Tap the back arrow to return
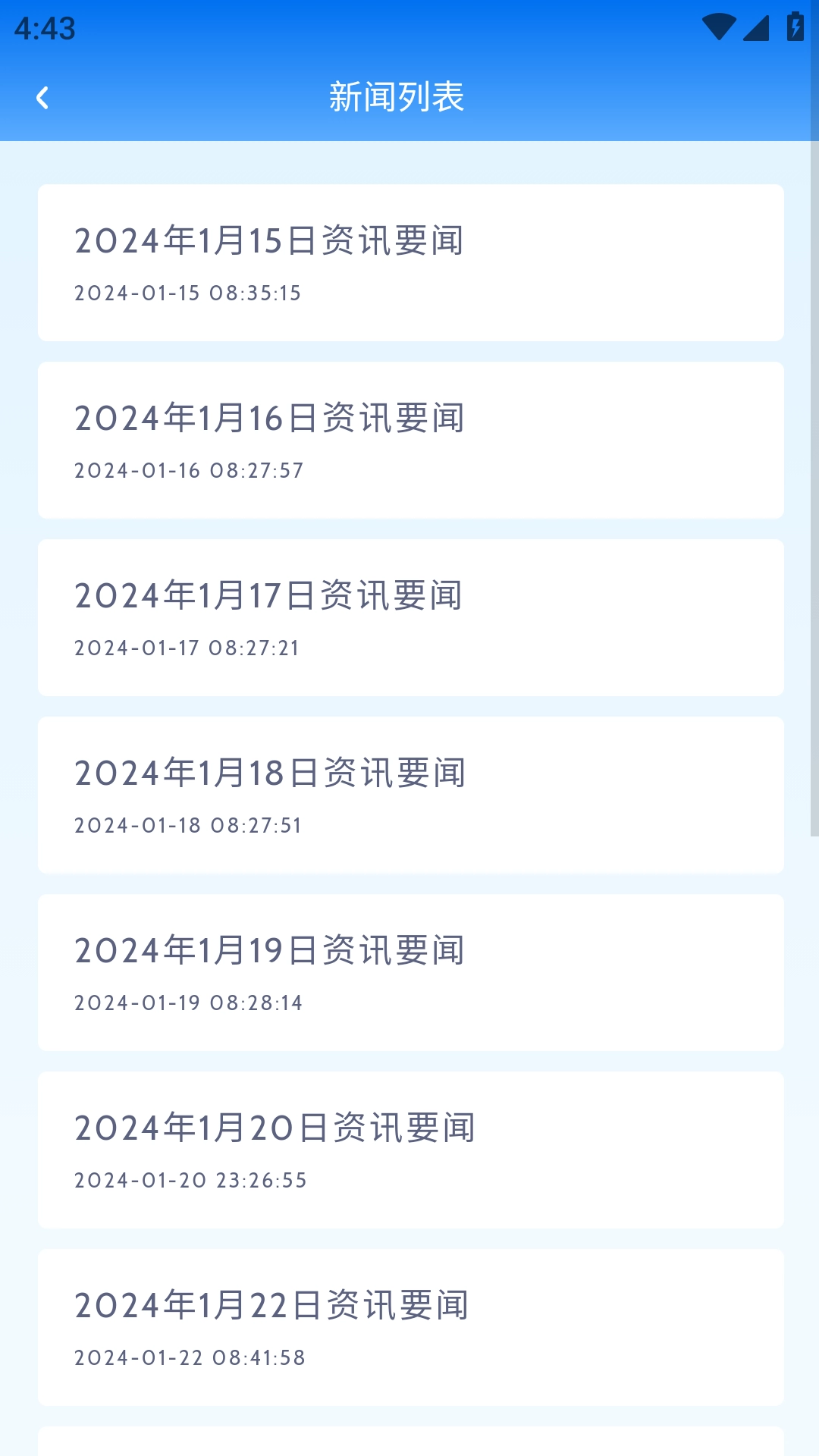Screen dimensions: 819x1456 coord(43,97)
